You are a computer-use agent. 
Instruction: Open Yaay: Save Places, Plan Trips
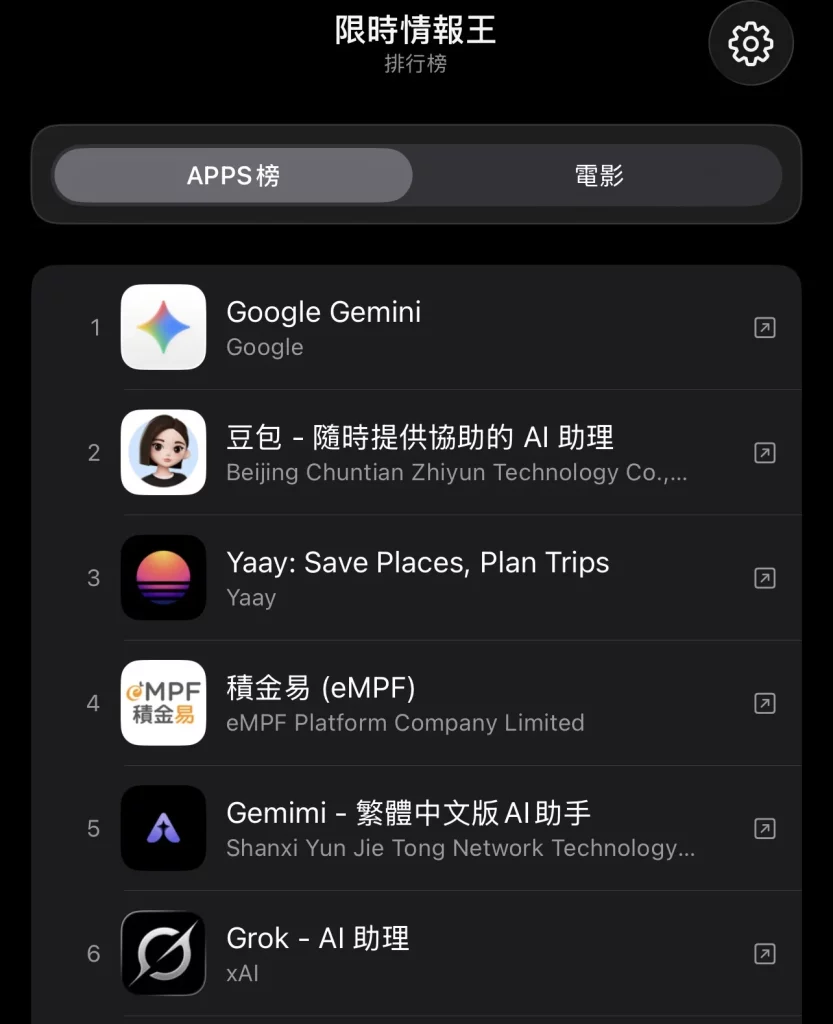[420, 578]
